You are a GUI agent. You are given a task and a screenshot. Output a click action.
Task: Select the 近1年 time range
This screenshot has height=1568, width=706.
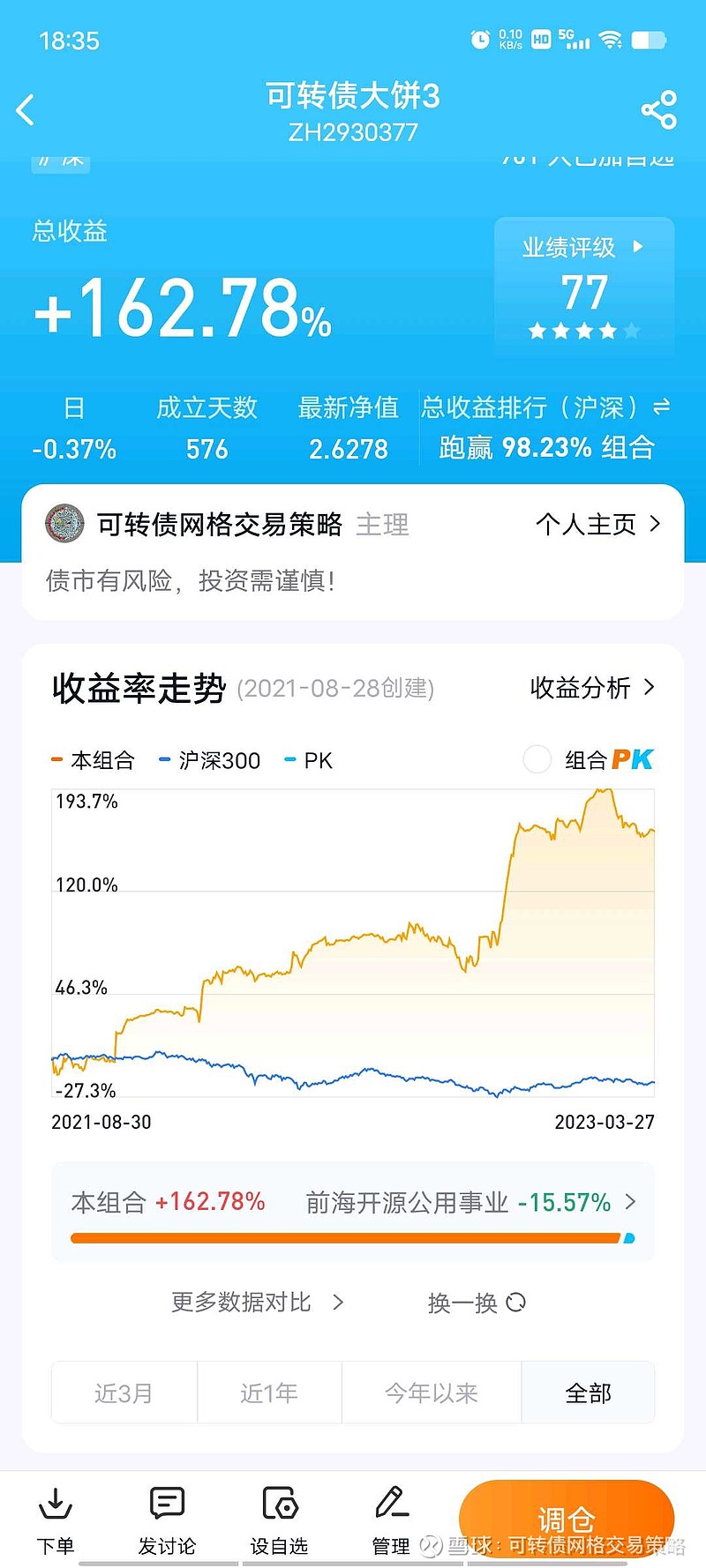pyautogui.click(x=269, y=1393)
